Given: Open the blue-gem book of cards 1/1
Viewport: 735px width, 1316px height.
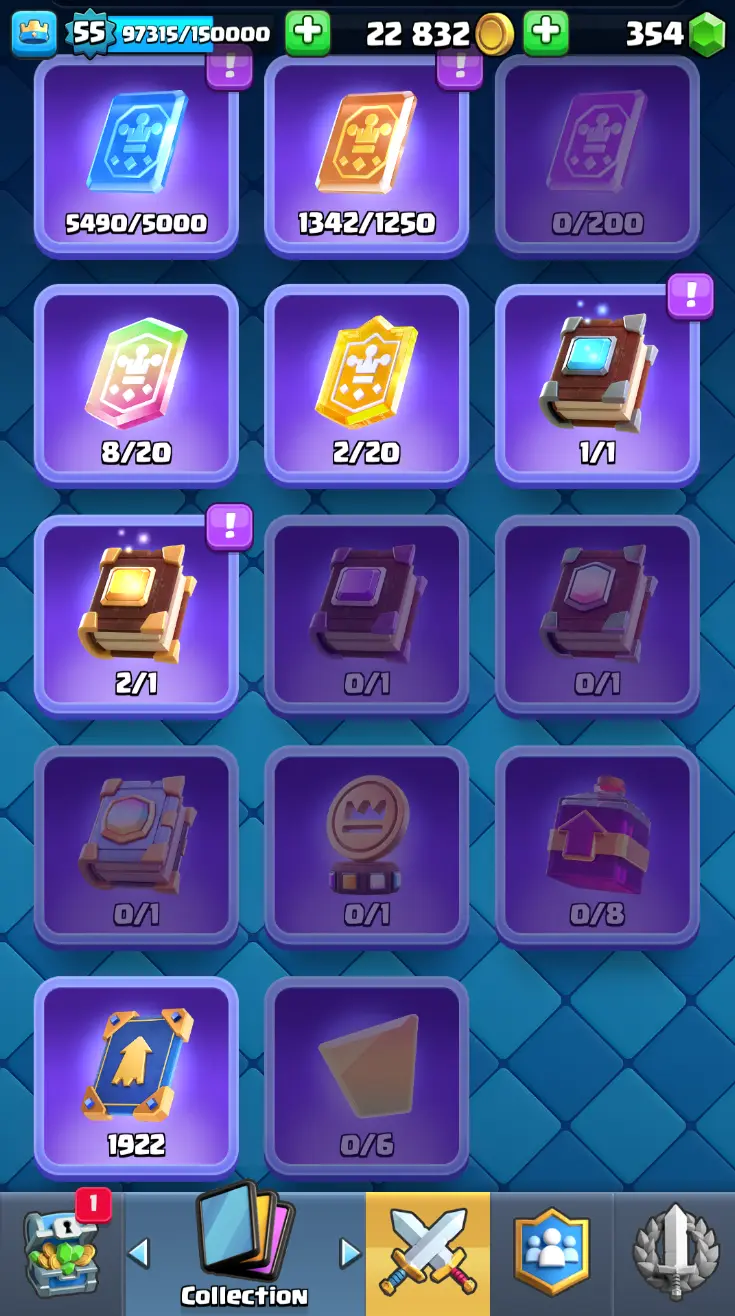Looking at the screenshot, I should [x=597, y=385].
